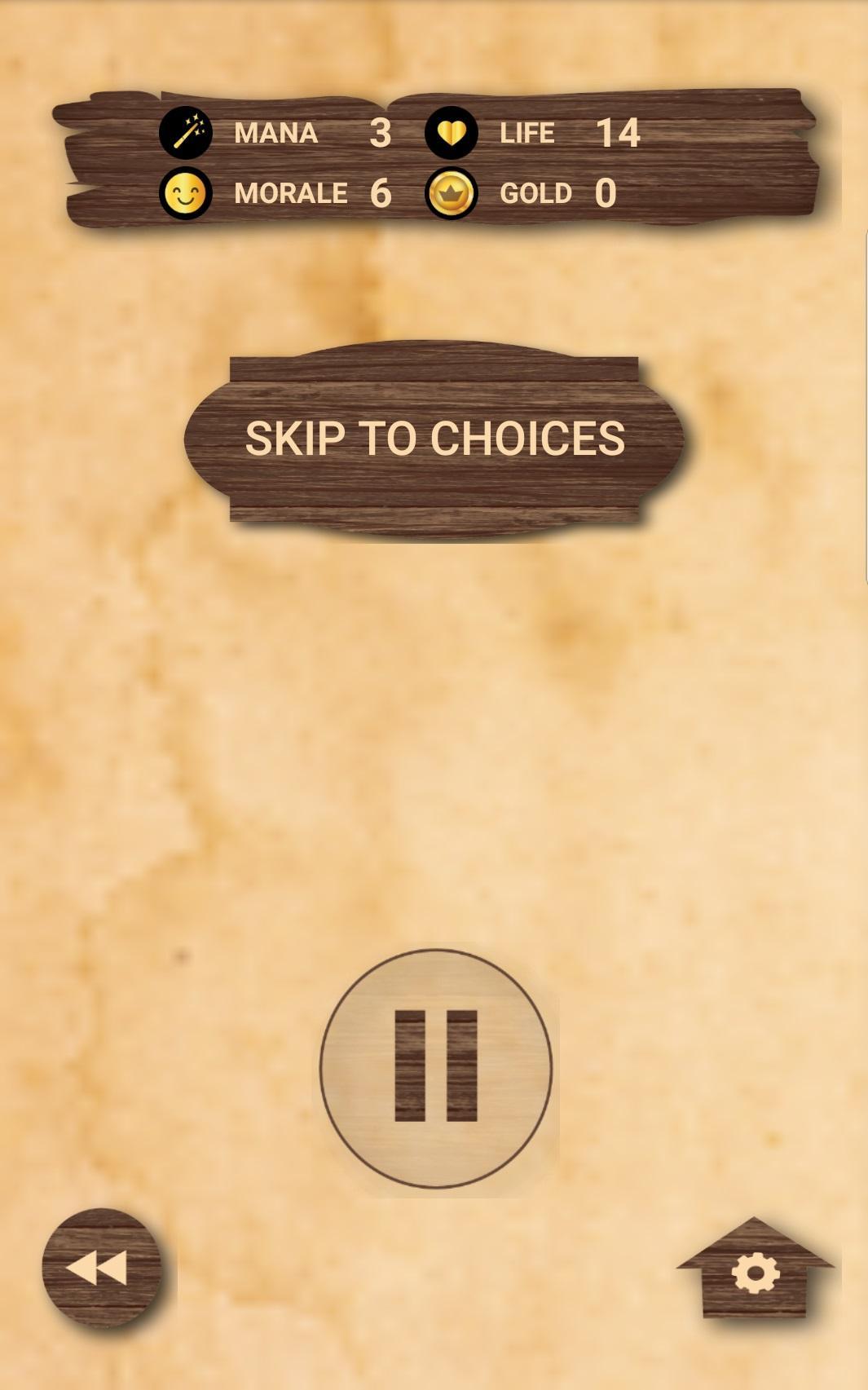Tap the Skip to Choices button

click(x=434, y=439)
